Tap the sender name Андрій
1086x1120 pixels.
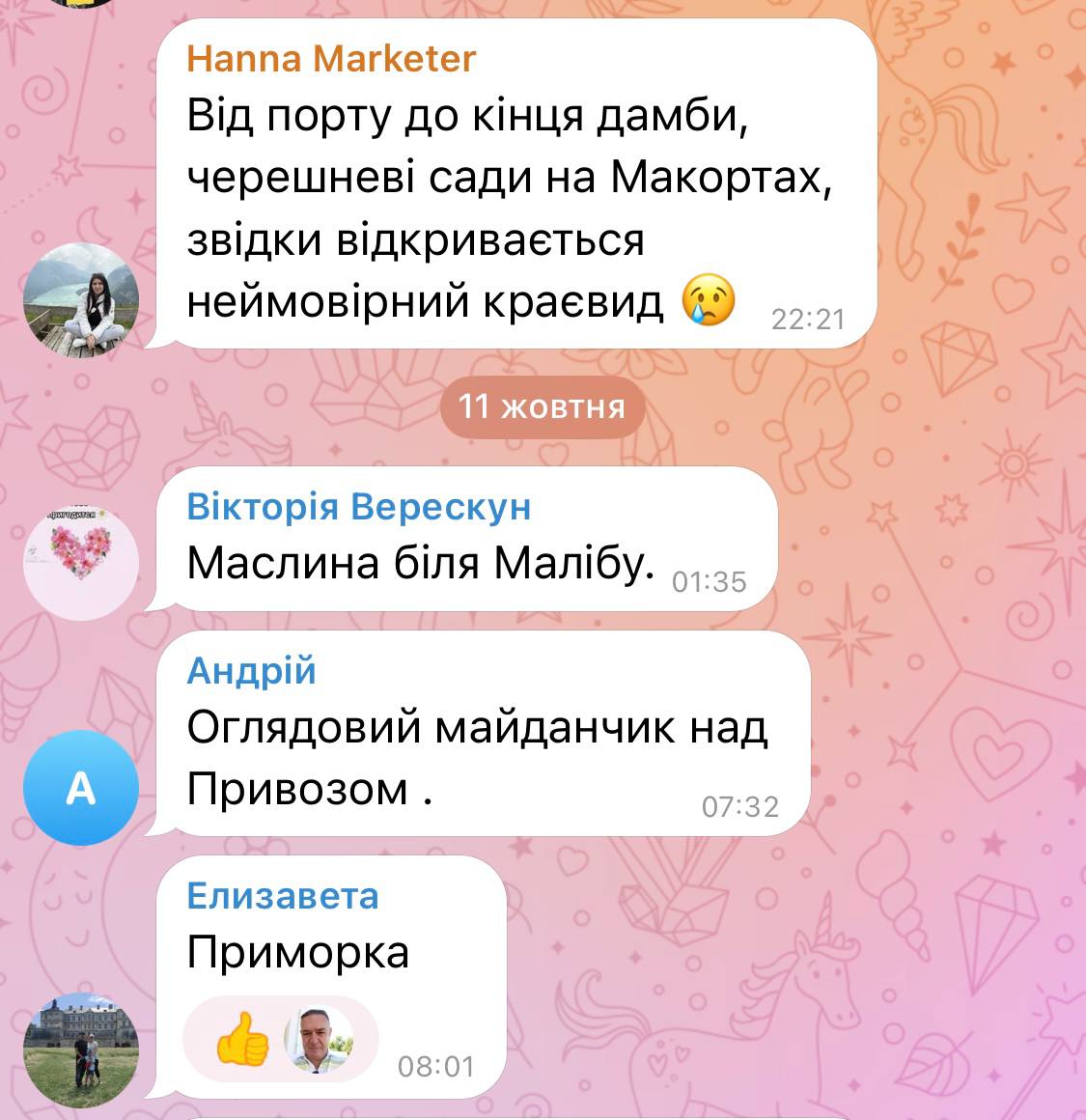(251, 670)
